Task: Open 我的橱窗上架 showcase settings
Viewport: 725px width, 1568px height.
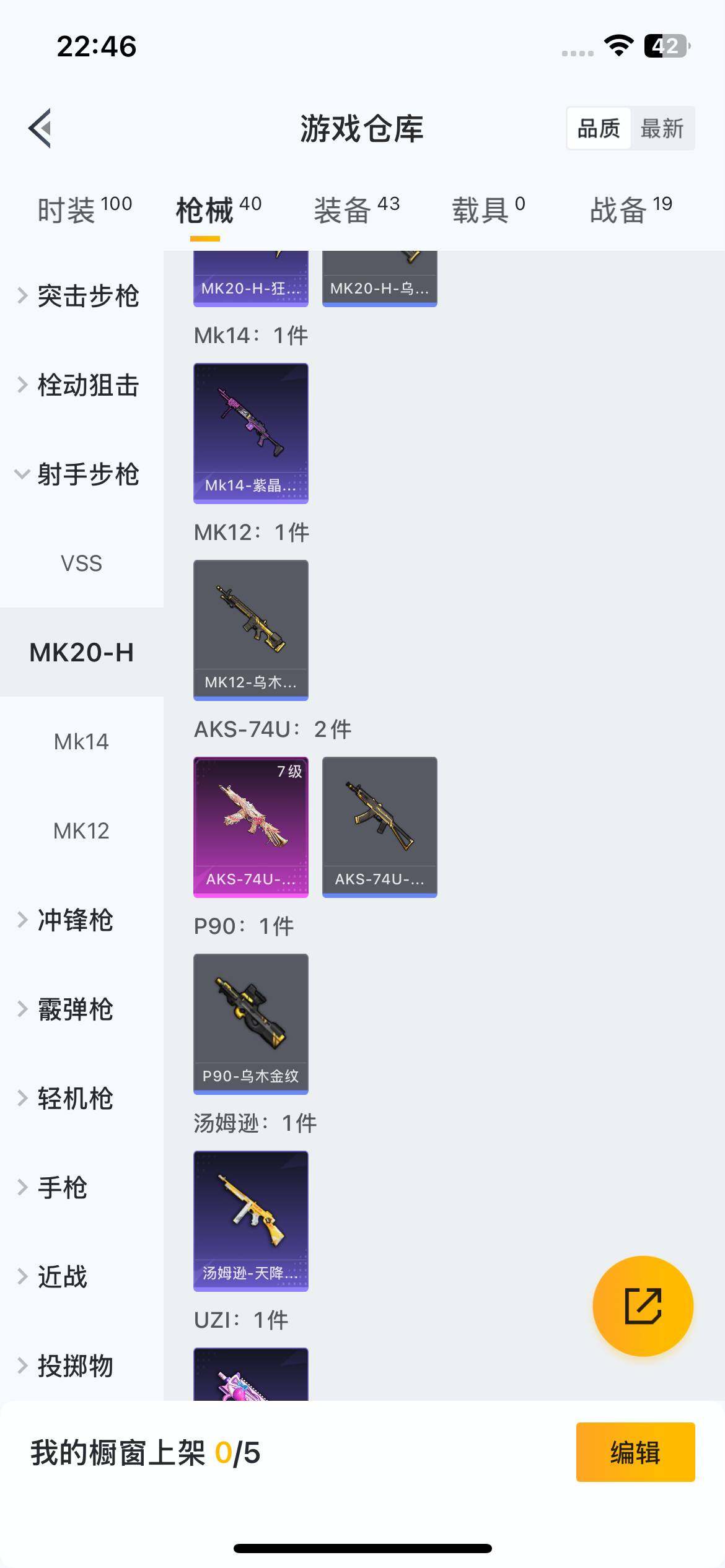Action: pyautogui.click(x=146, y=1453)
